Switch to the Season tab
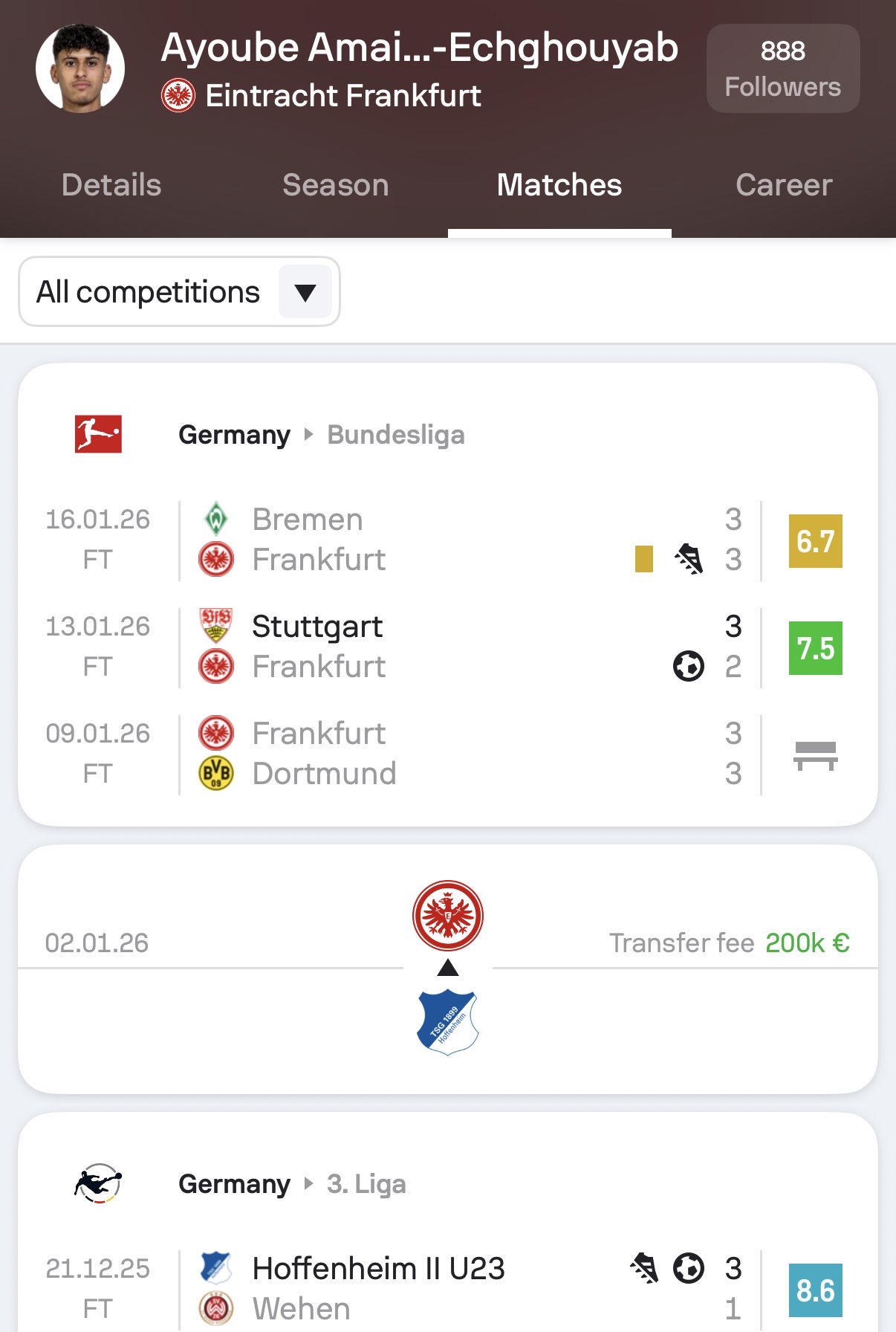Screen dimensions: 896x1332 [x=335, y=185]
